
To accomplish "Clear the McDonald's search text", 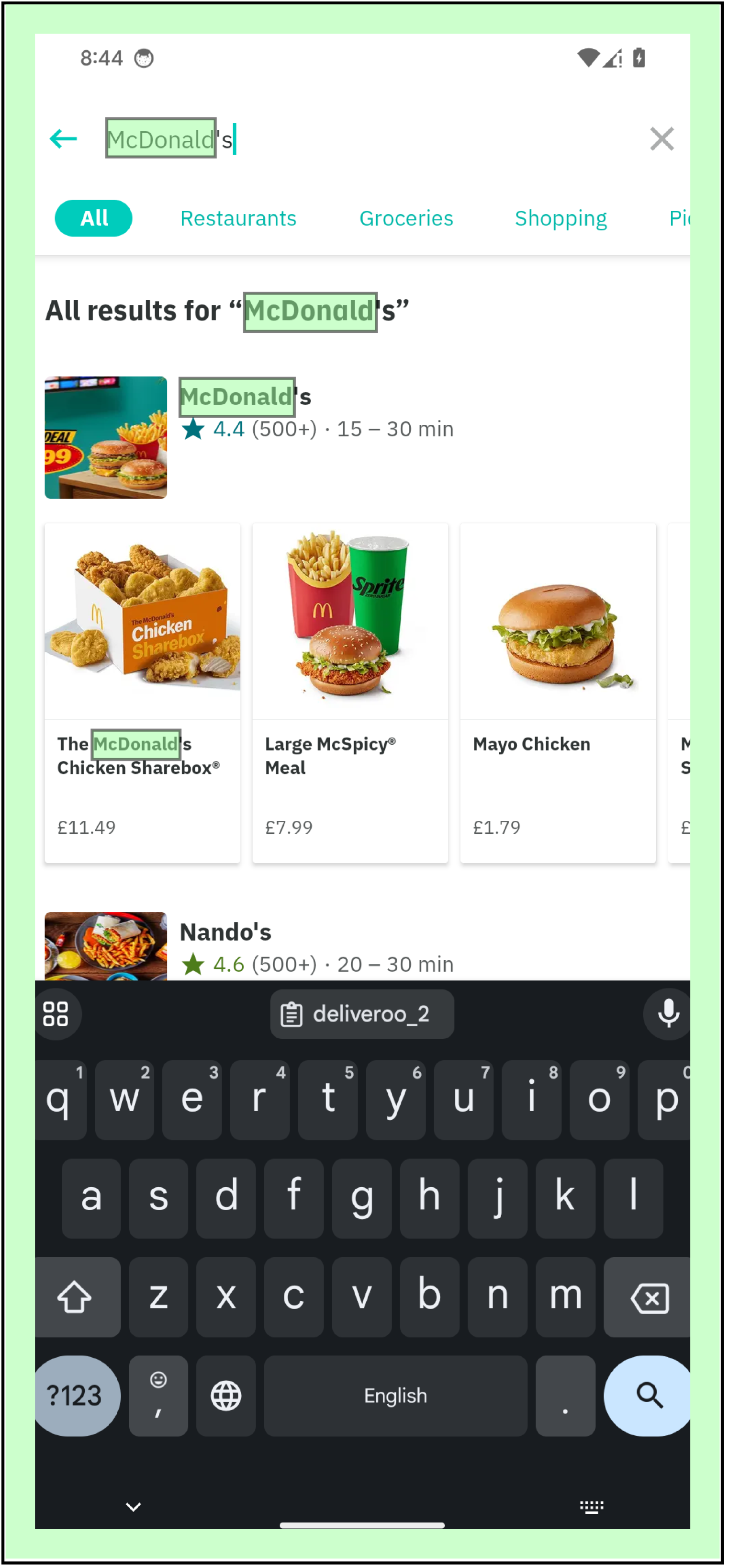I will (x=661, y=139).
